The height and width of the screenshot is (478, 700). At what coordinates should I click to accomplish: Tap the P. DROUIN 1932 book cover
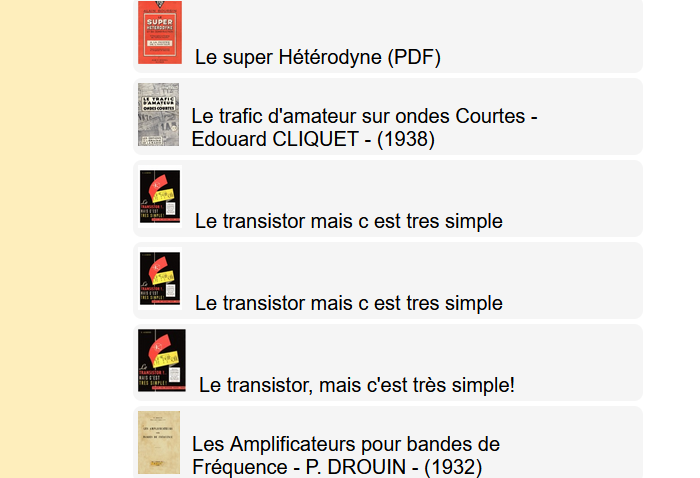click(x=159, y=442)
